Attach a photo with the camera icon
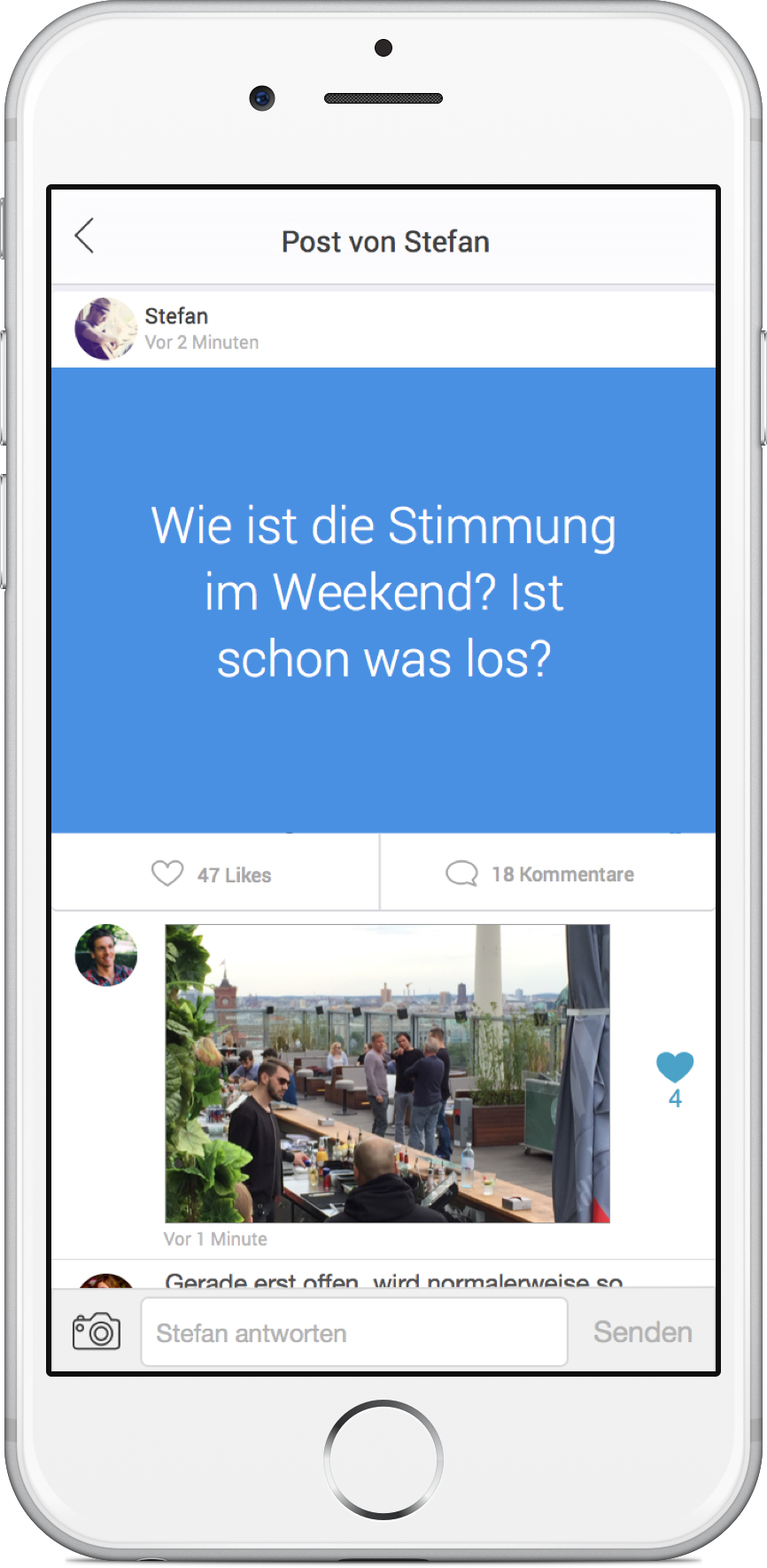The height and width of the screenshot is (1568, 767). tap(97, 1331)
